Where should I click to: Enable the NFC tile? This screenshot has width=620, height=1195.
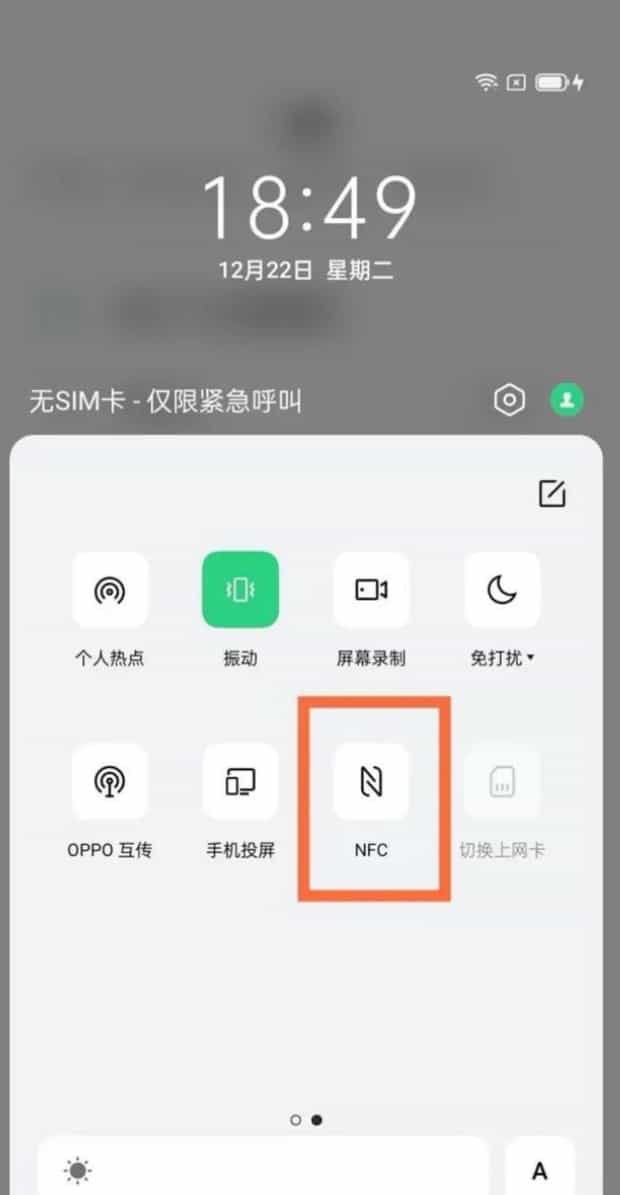point(371,781)
